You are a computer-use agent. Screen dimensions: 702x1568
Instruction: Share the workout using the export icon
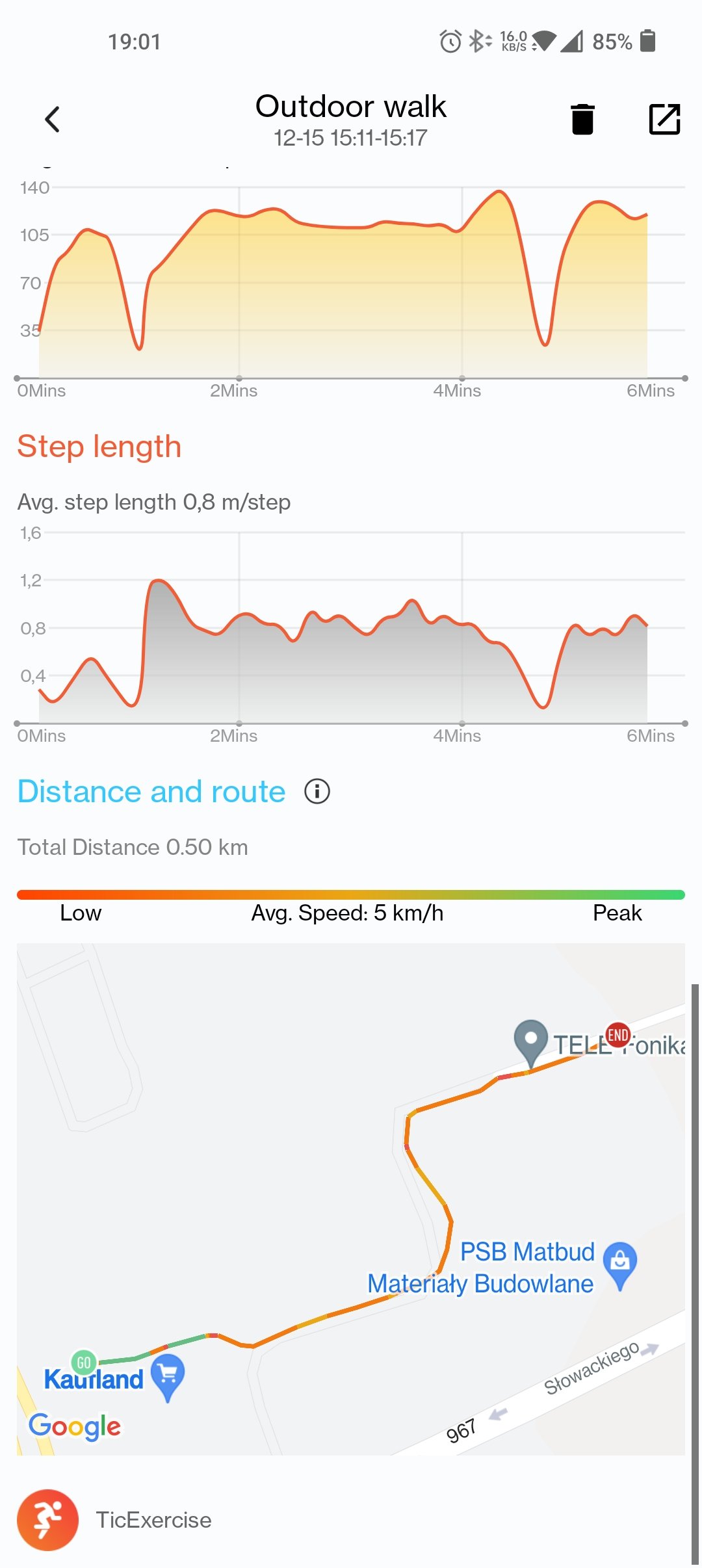pos(664,119)
